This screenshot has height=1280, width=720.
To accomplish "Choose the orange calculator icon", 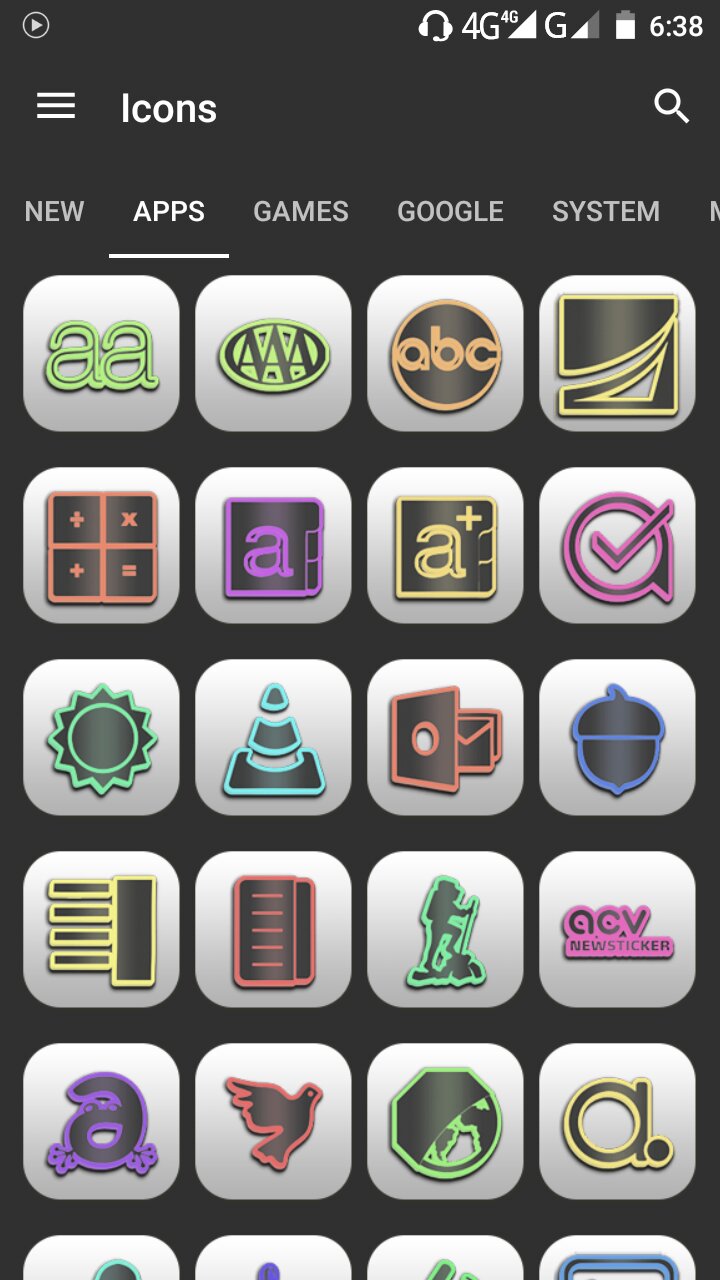I will (101, 546).
